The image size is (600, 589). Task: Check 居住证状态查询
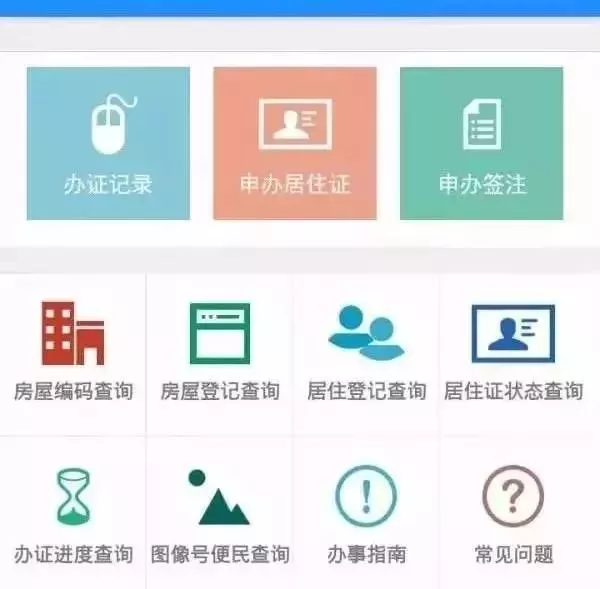tap(513, 352)
